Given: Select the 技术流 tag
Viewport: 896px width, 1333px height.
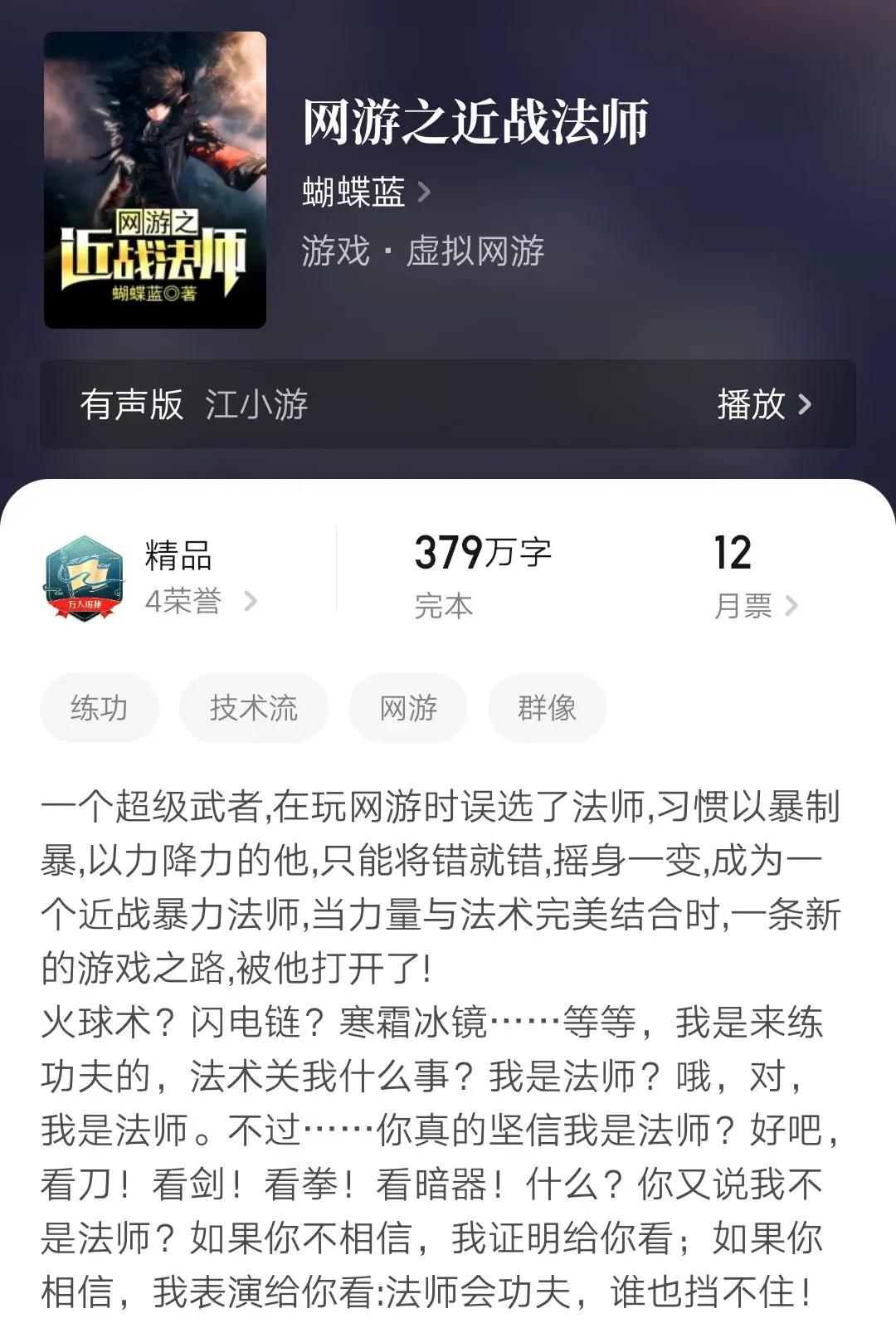Looking at the screenshot, I should pyautogui.click(x=253, y=708).
